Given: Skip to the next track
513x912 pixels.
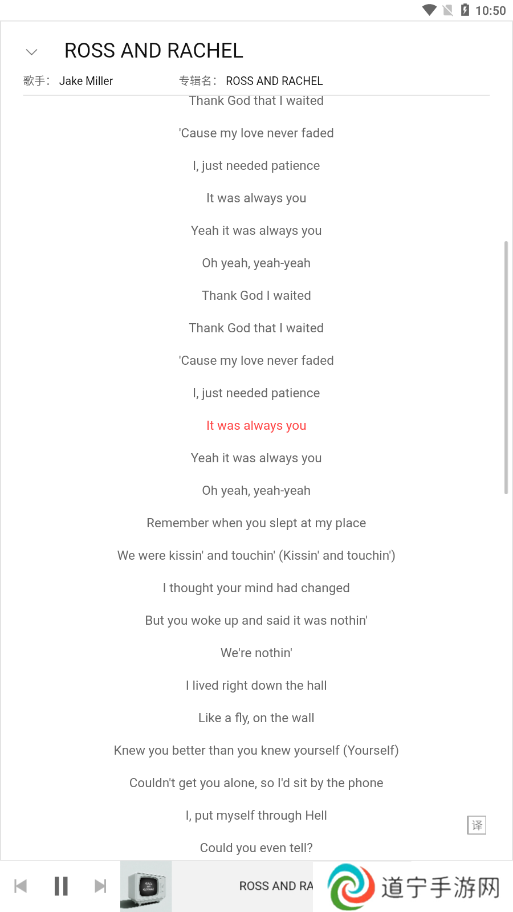Looking at the screenshot, I should click(x=101, y=886).
